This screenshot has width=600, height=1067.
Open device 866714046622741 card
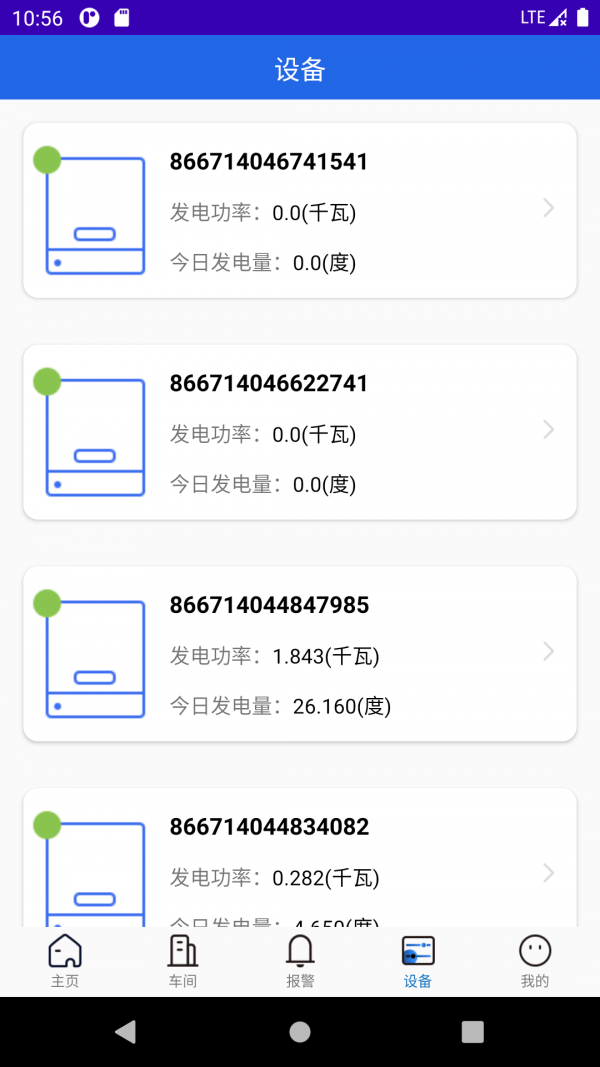pyautogui.click(x=300, y=432)
